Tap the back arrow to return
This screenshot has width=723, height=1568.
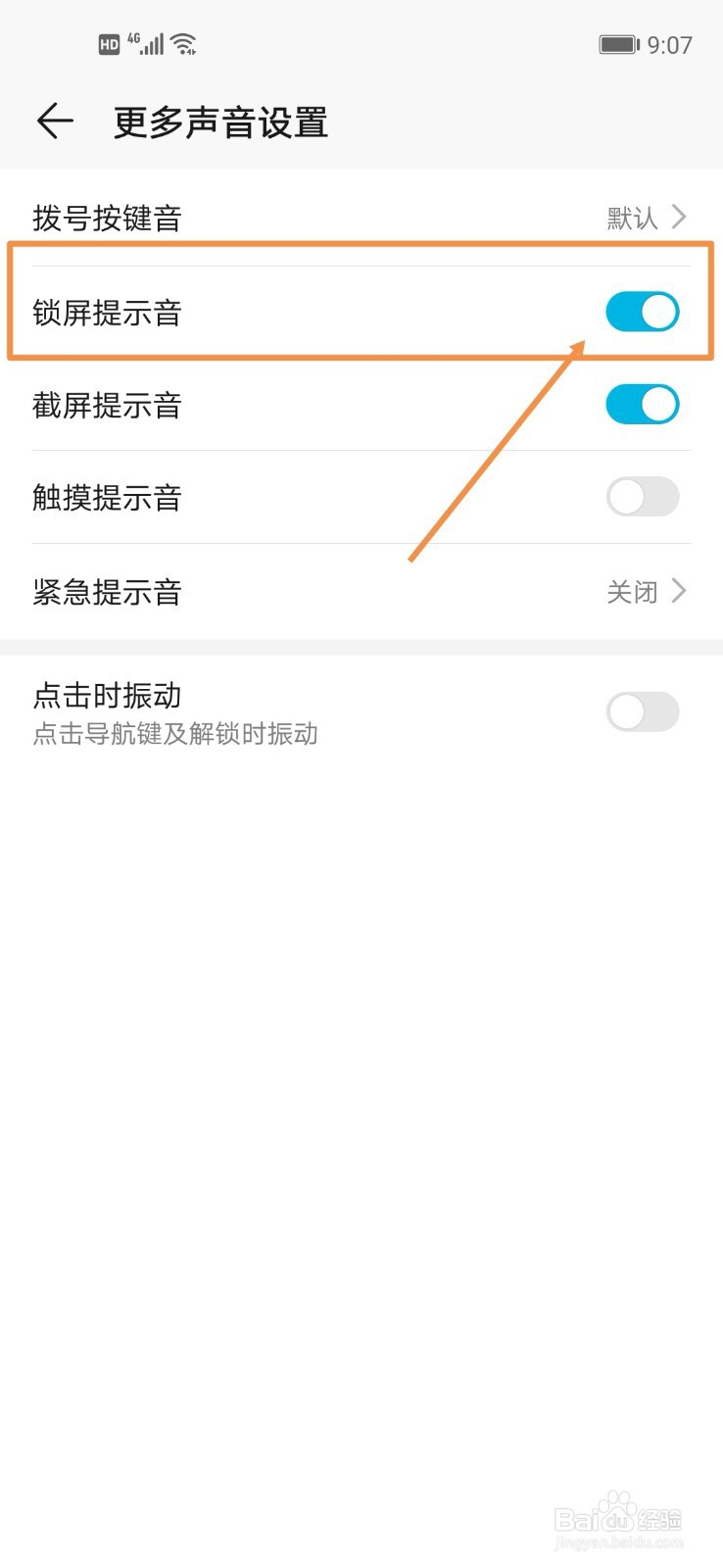click(x=56, y=121)
